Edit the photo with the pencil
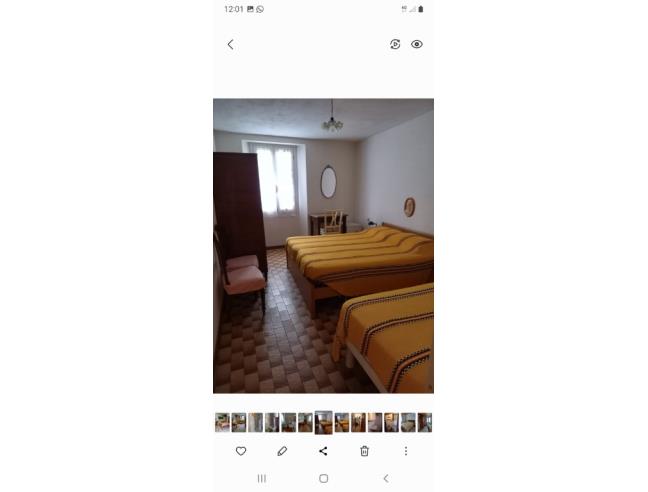Screen dimensions: 648x492 point(282,451)
